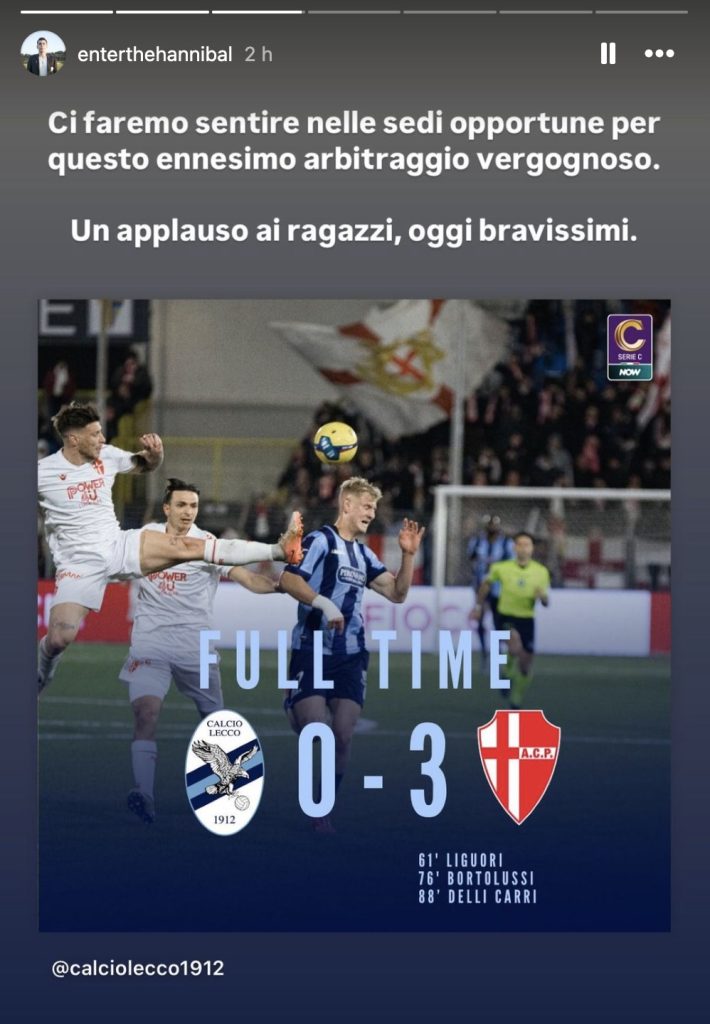Open the reshared Calcio Lecco full-time post
Screen dimensions: 710x1024
pyautogui.click(x=354, y=615)
